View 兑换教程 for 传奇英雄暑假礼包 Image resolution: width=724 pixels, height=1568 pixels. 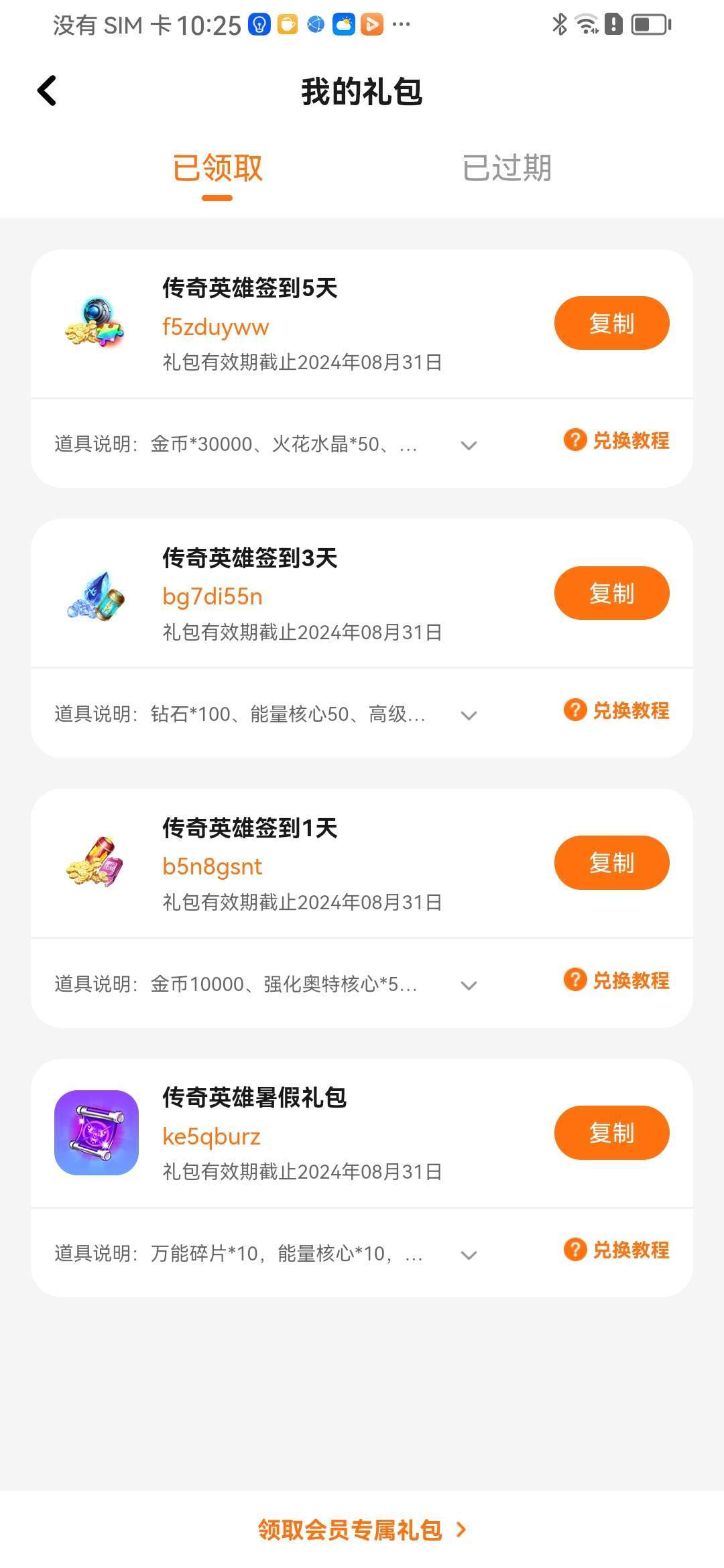pyautogui.click(x=617, y=1250)
